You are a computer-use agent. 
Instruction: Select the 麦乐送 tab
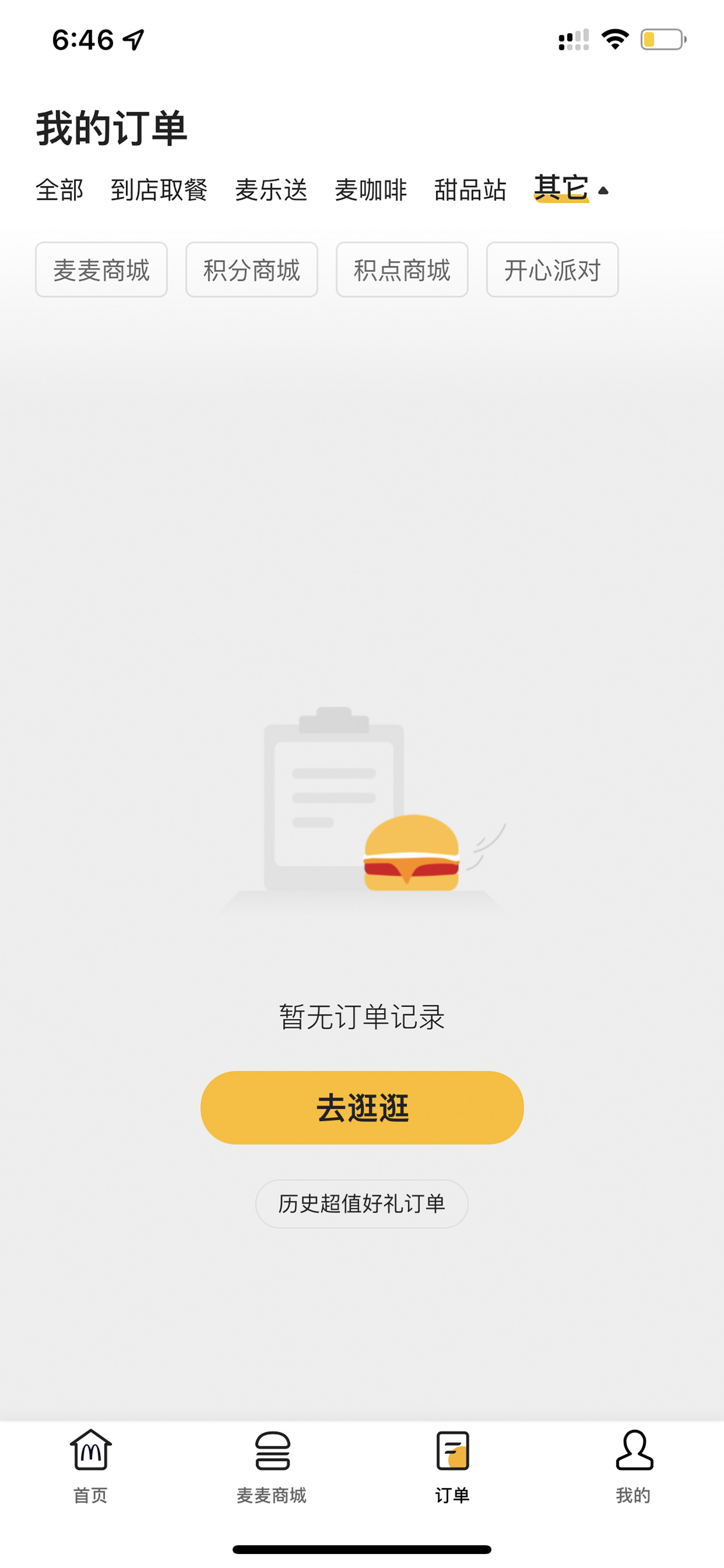[x=271, y=190]
